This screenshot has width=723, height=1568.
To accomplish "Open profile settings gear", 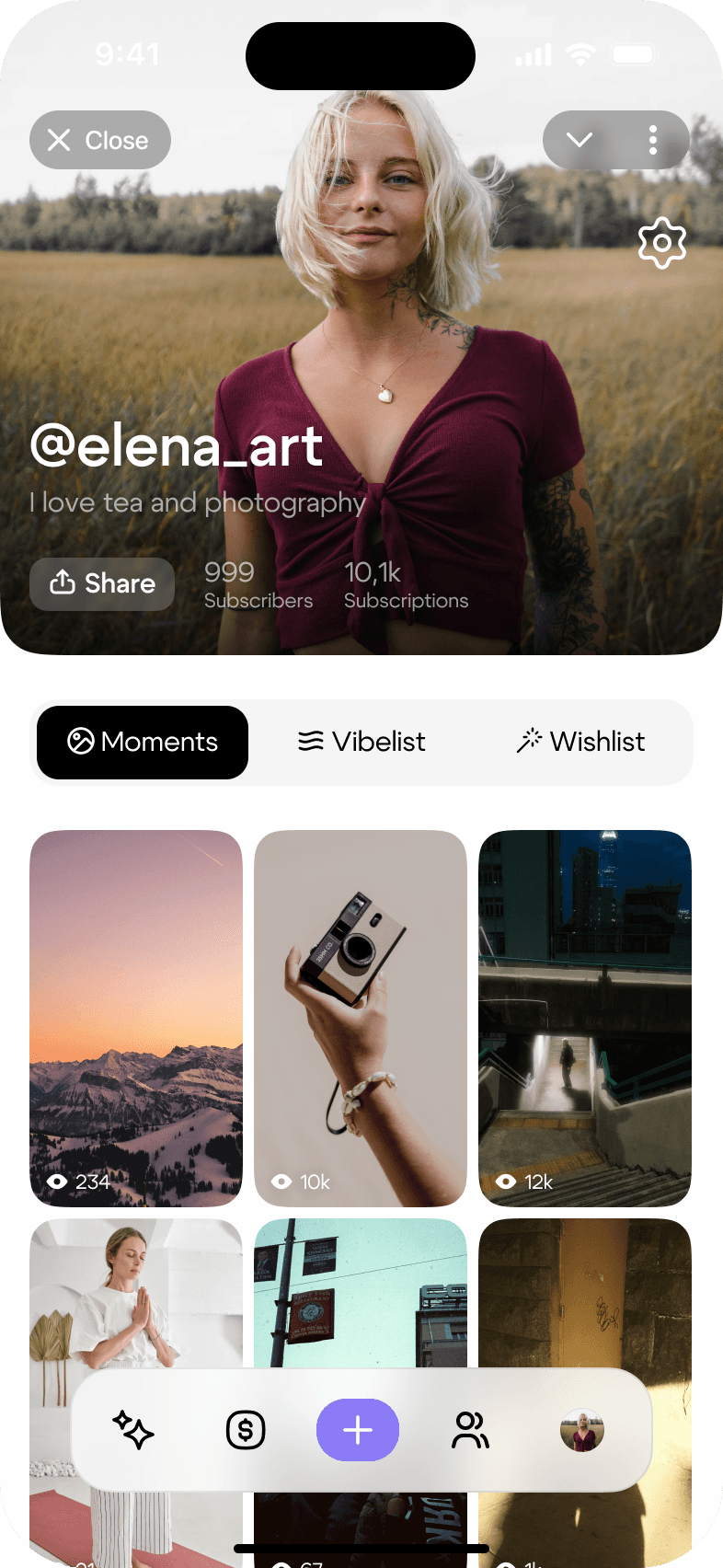I will point(661,244).
